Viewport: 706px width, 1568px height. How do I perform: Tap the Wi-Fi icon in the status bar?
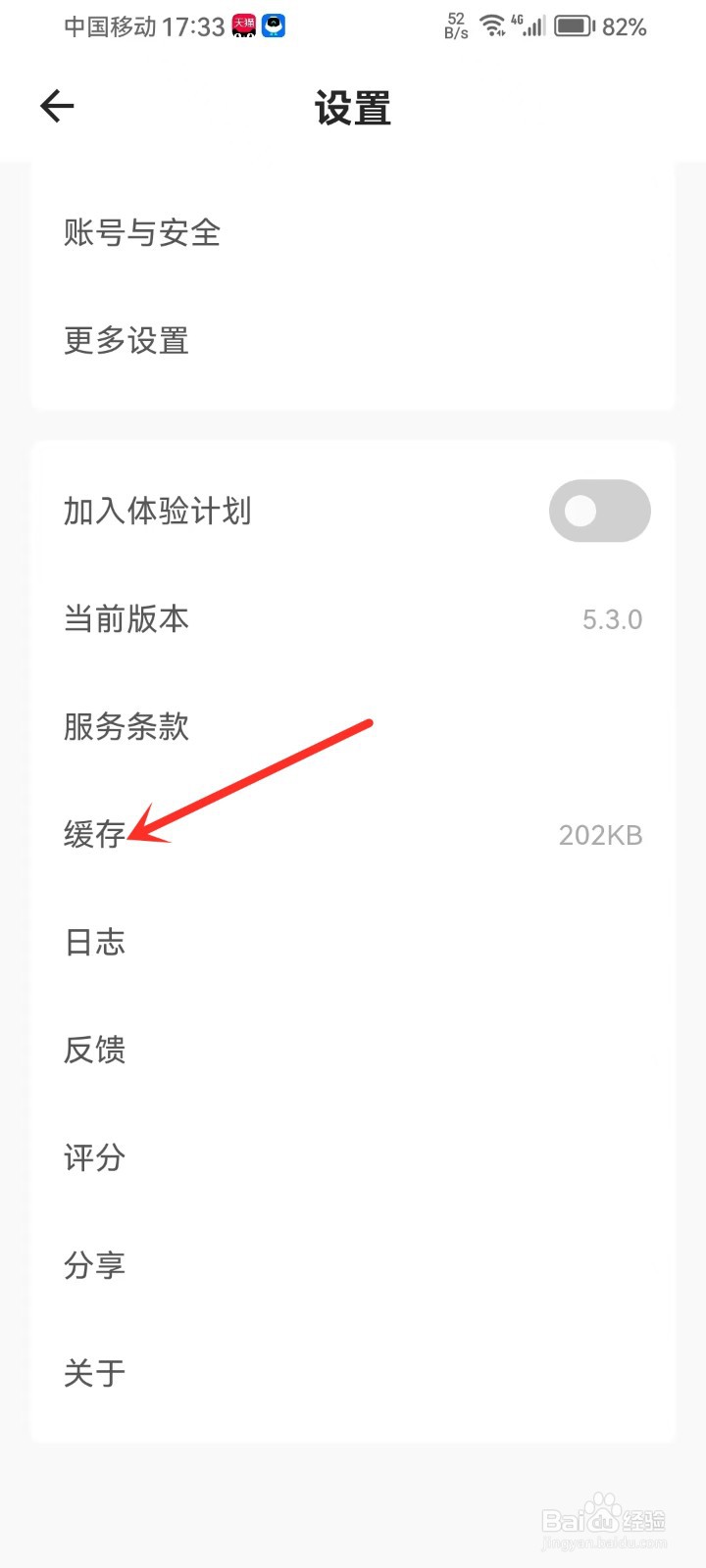point(492,26)
